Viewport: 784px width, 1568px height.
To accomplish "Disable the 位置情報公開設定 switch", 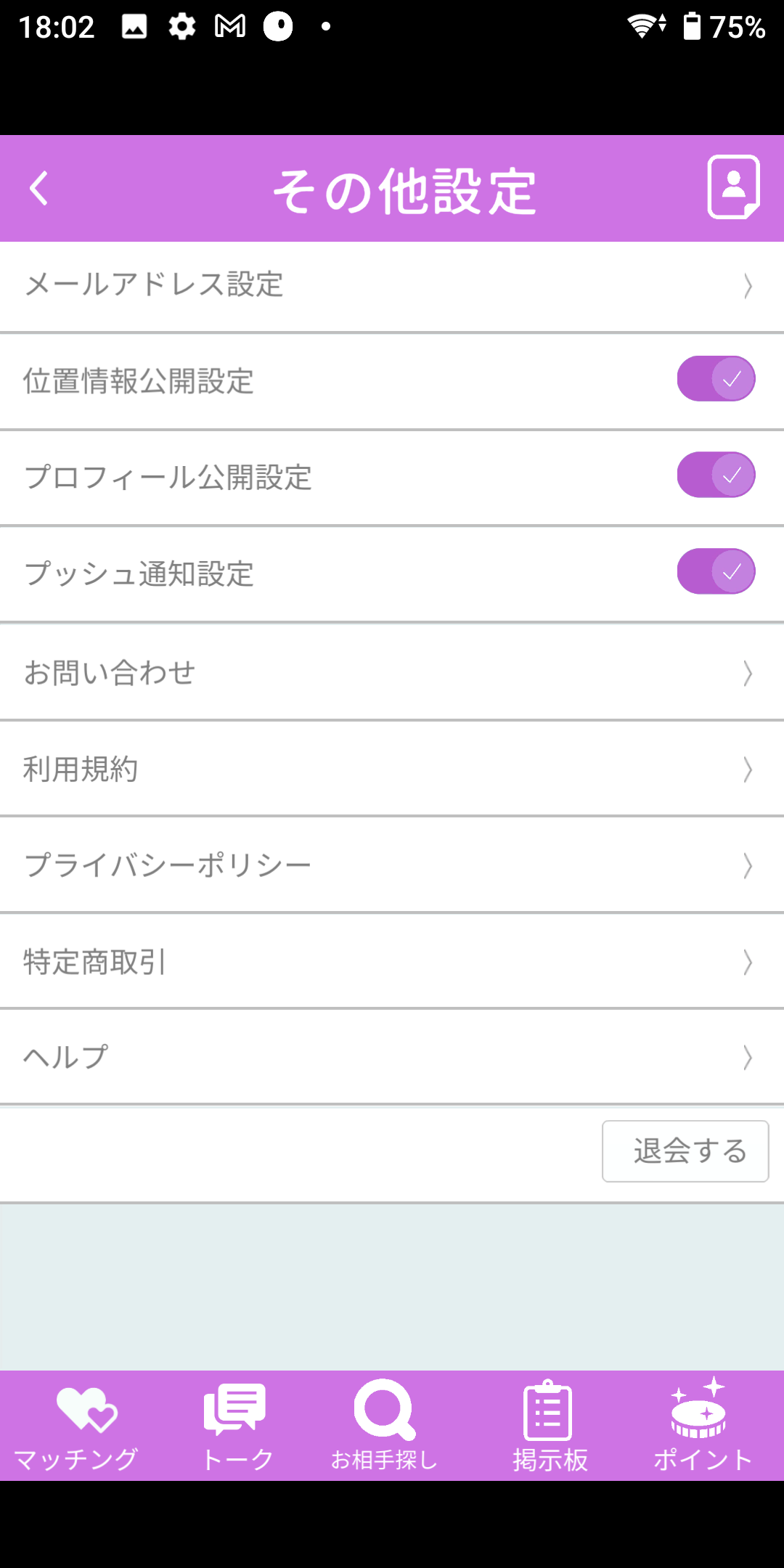I will coord(716,378).
